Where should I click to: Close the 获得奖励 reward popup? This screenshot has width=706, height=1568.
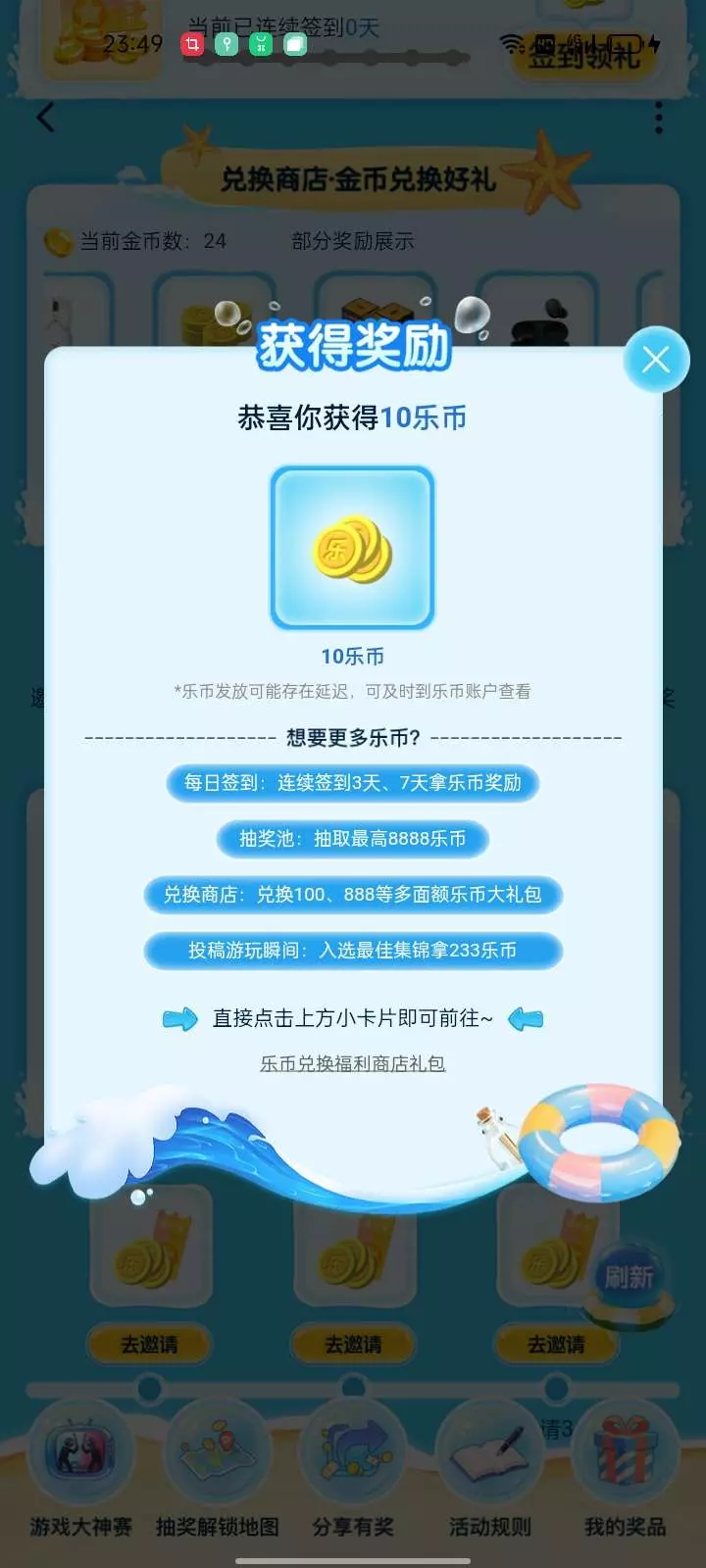coord(656,360)
